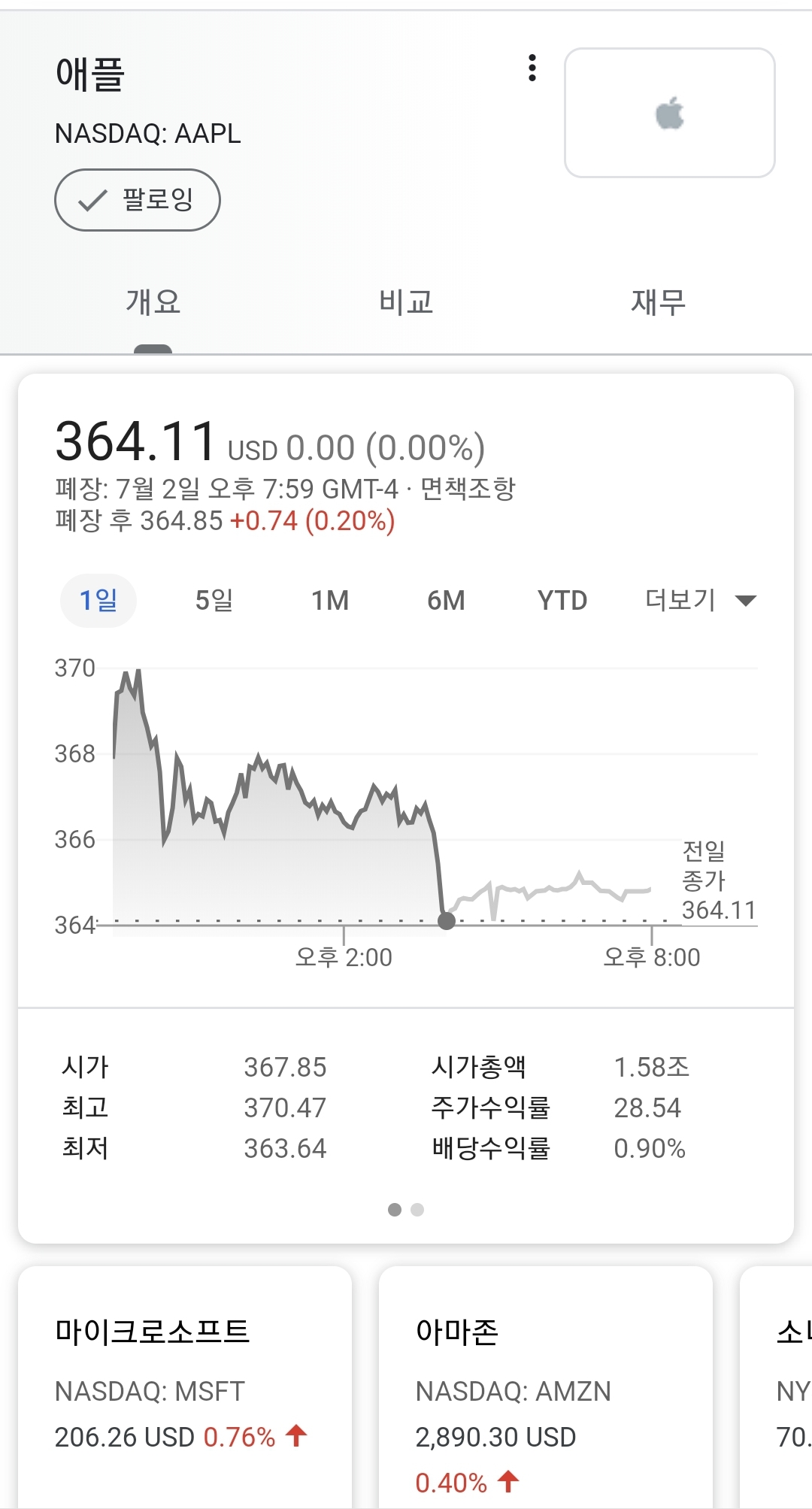Switch to the 개요 tab
This screenshot has height=1509, width=812.
153,302
